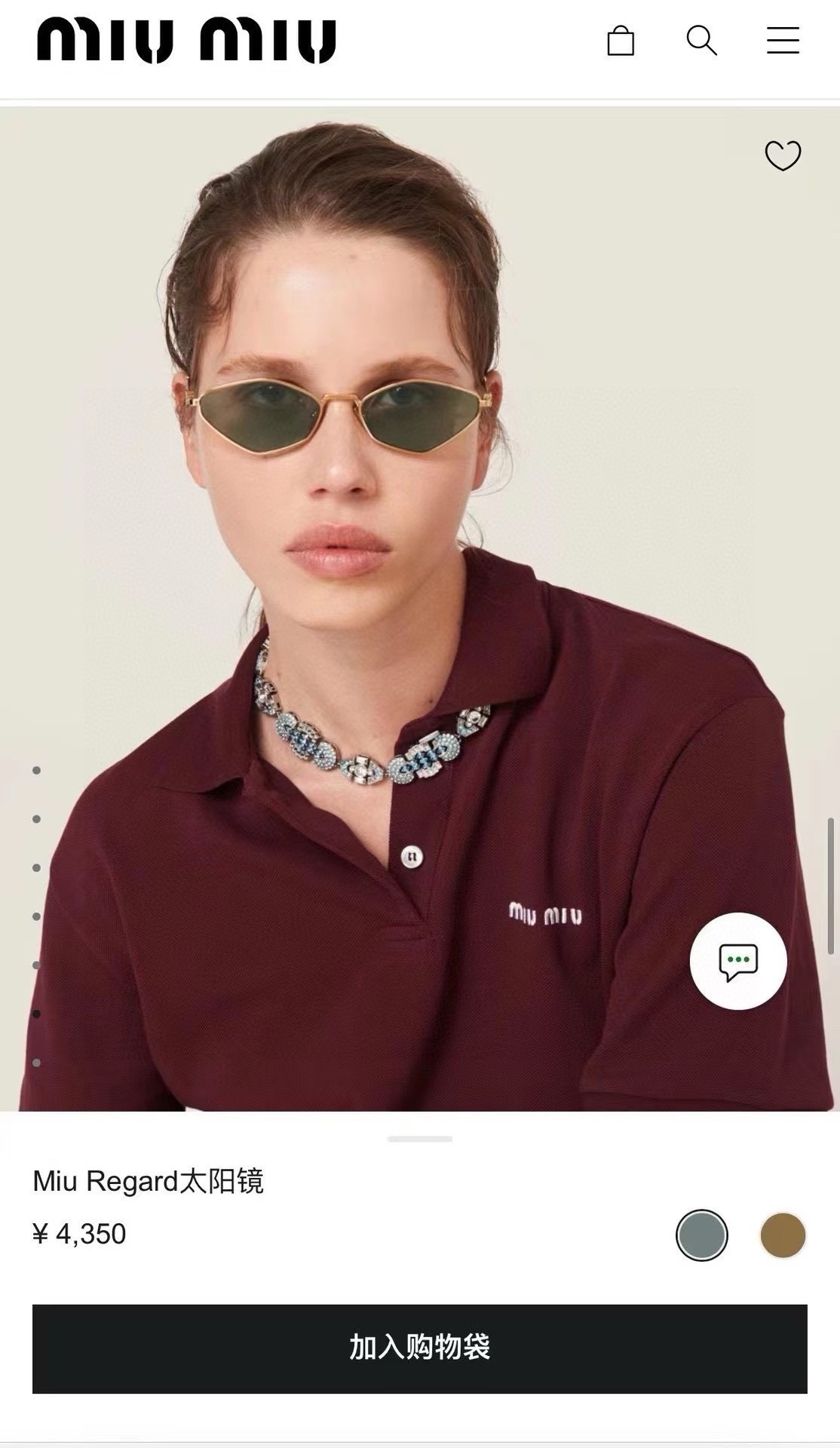Select the brown lens color swatch
The image size is (840, 1448).
tap(783, 1235)
